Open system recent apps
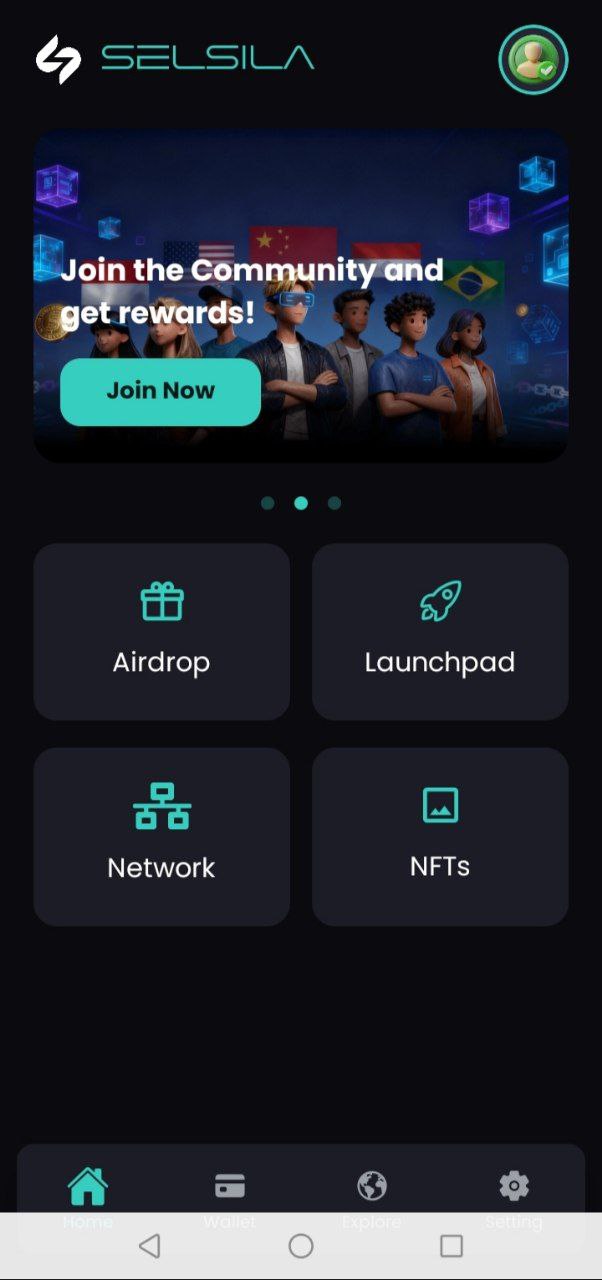The width and height of the screenshot is (602, 1280). pos(452,1245)
